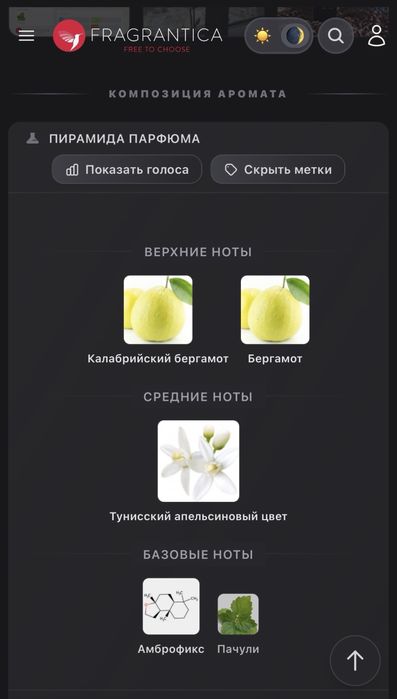Go to Fragrantica home via logo
The width and height of the screenshot is (397, 699).
tap(137, 36)
